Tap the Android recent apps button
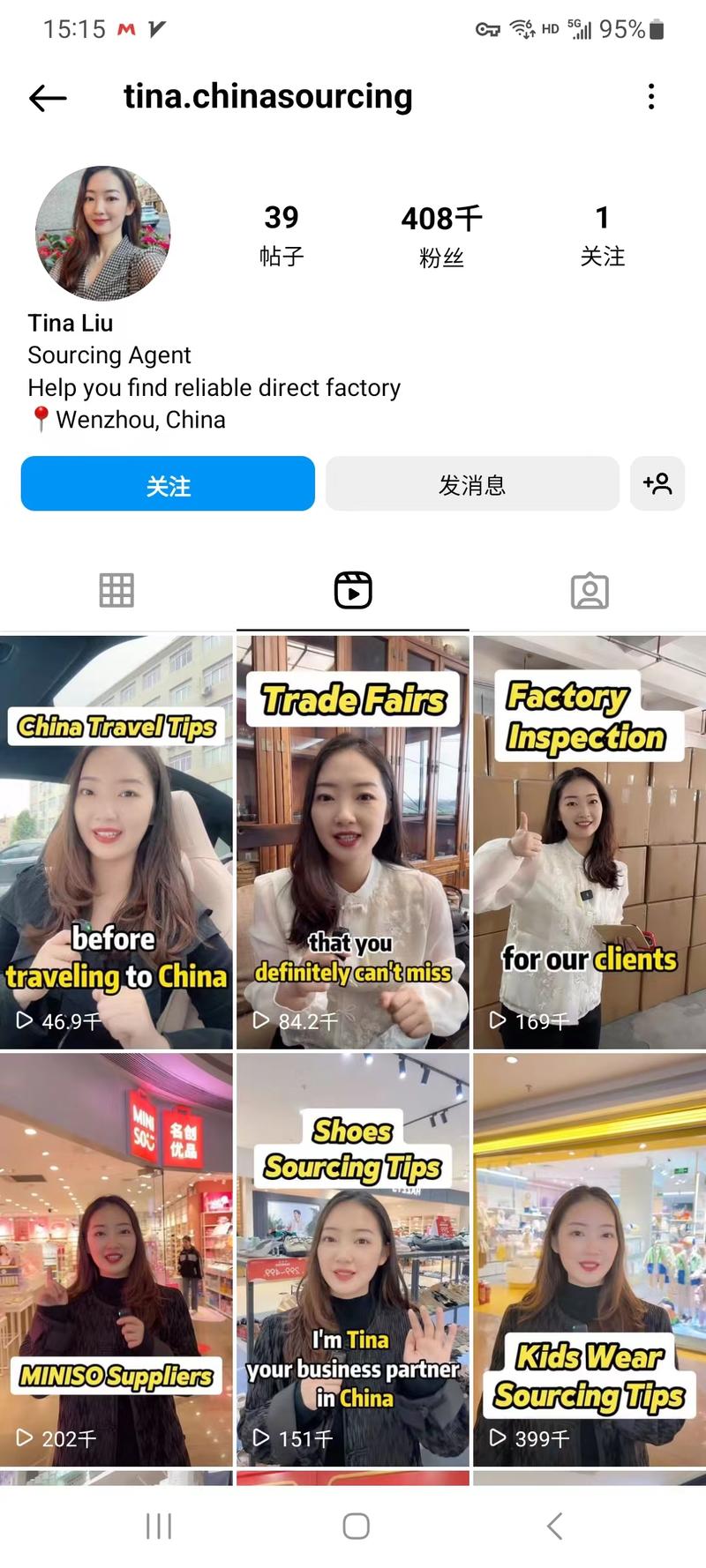Image resolution: width=706 pixels, height=1568 pixels. point(157,1524)
